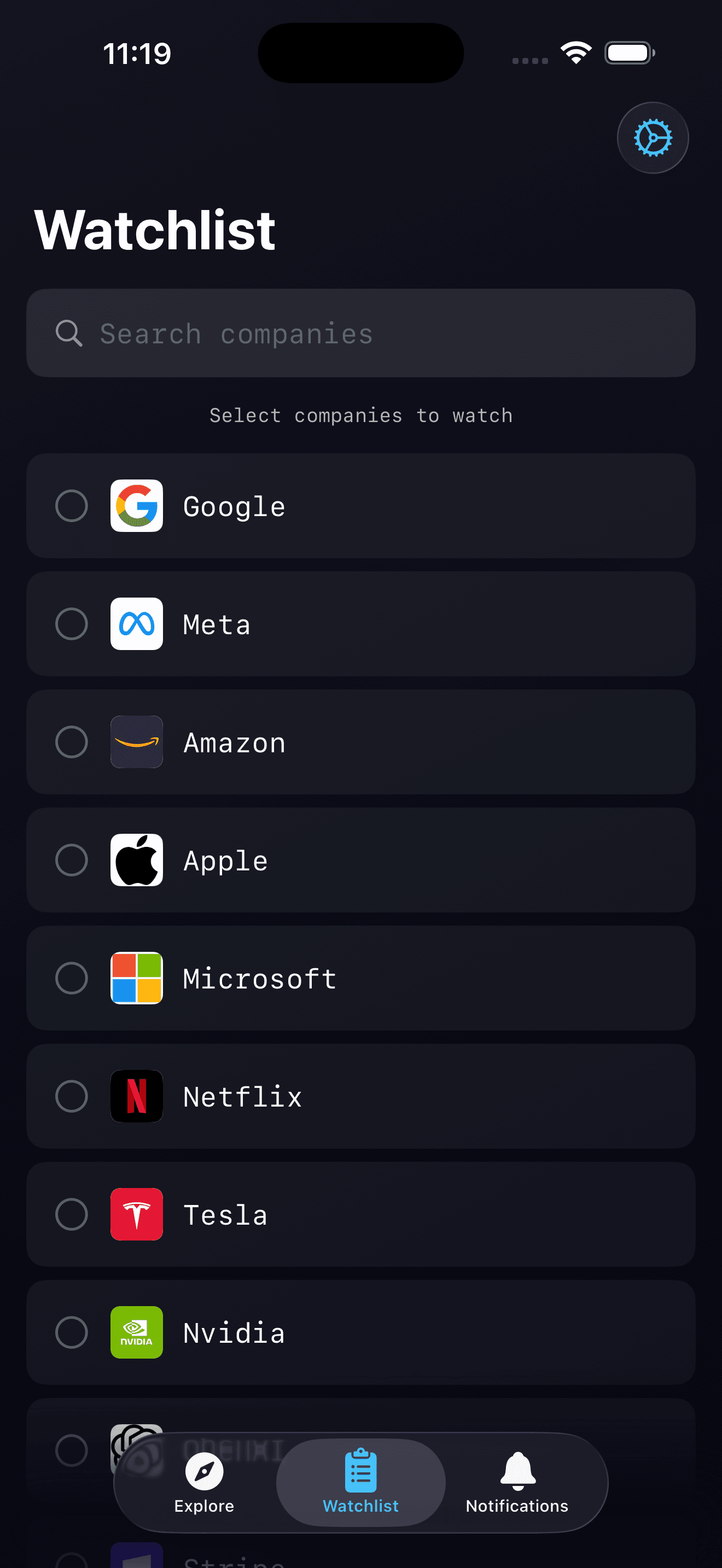
Task: Select Google's watch circle
Action: coord(71,506)
